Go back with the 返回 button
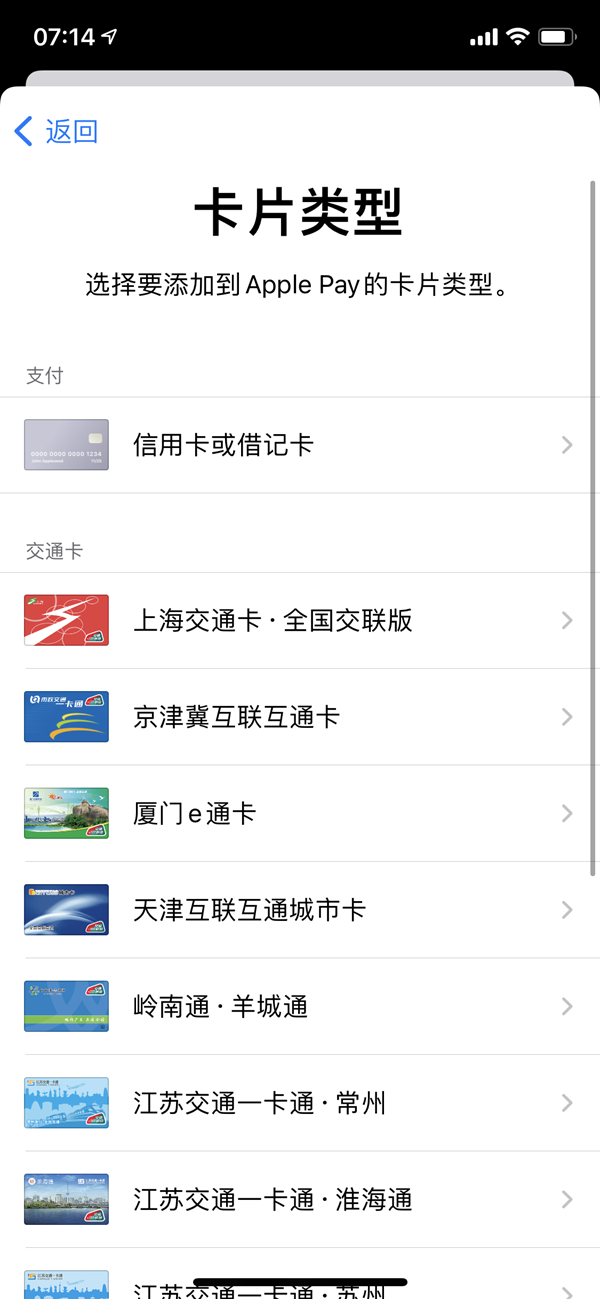This screenshot has height=1299, width=600. [57, 131]
